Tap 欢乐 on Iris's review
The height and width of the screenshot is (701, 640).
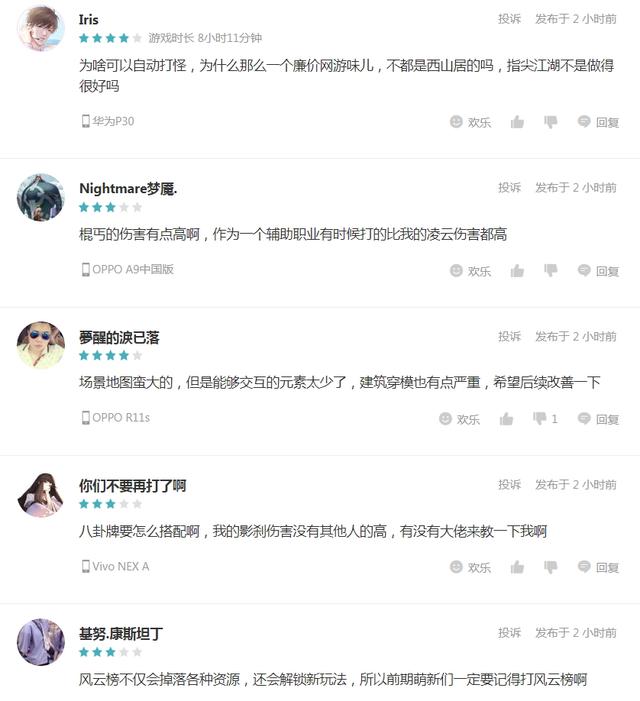click(470, 122)
